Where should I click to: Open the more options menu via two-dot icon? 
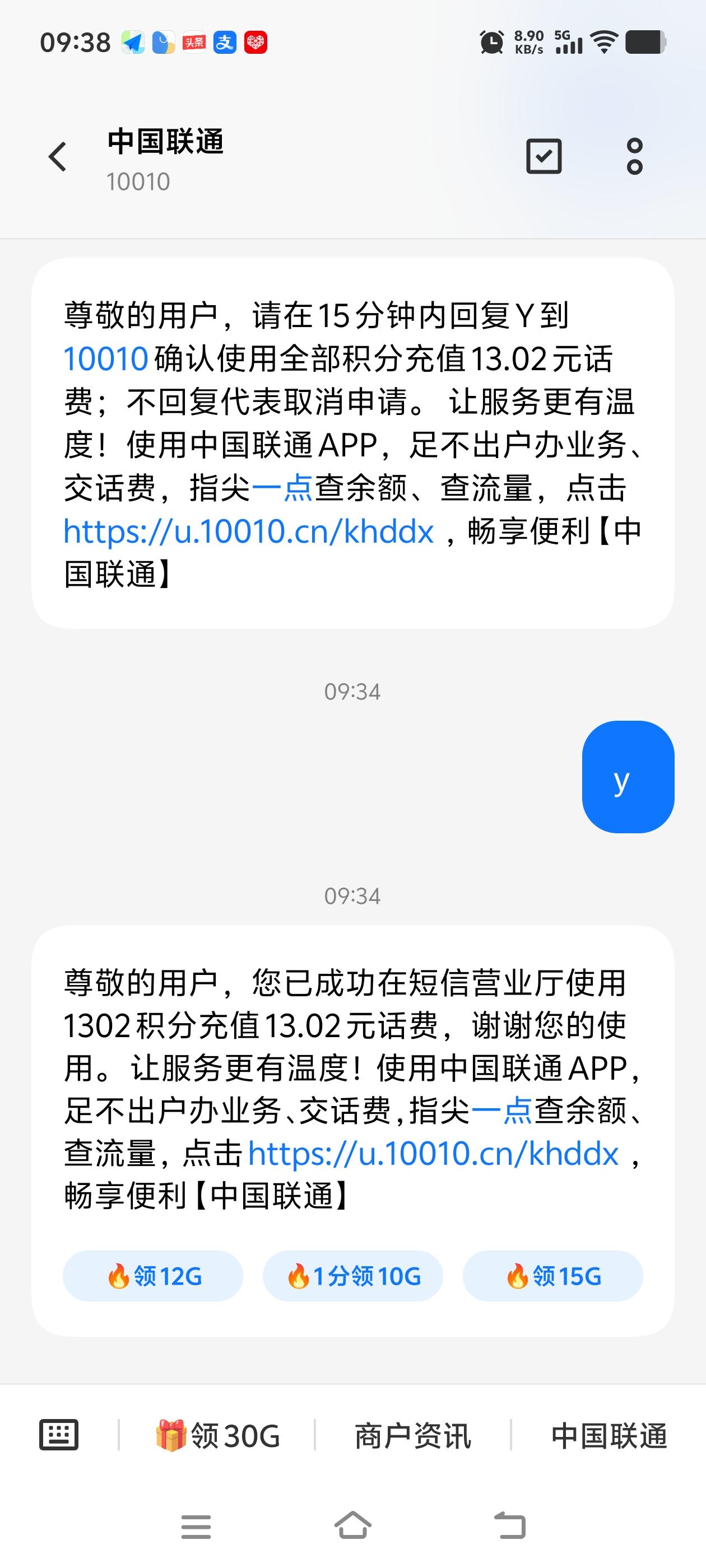(x=634, y=156)
